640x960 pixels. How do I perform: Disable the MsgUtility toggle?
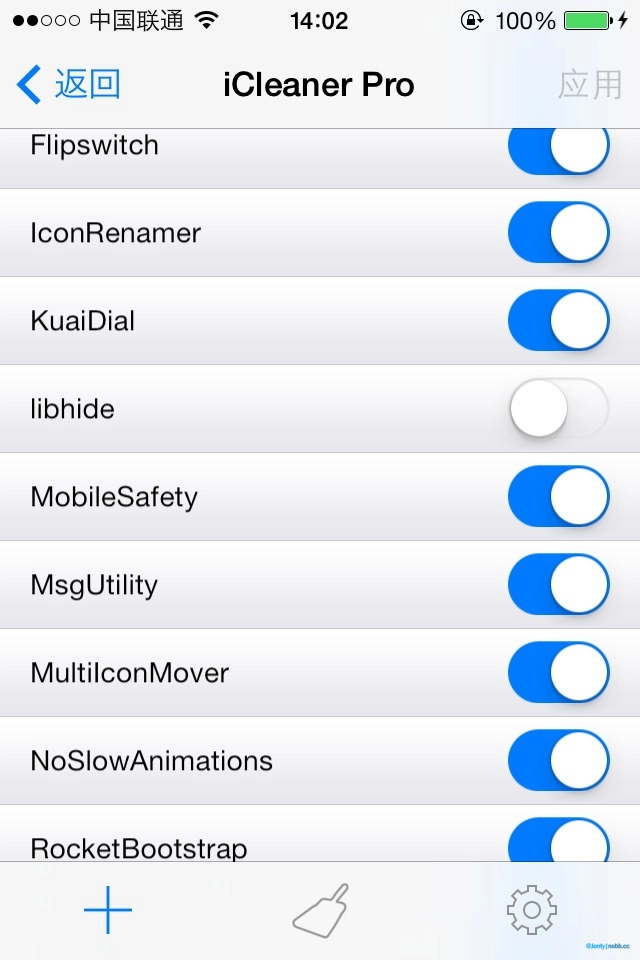558,585
